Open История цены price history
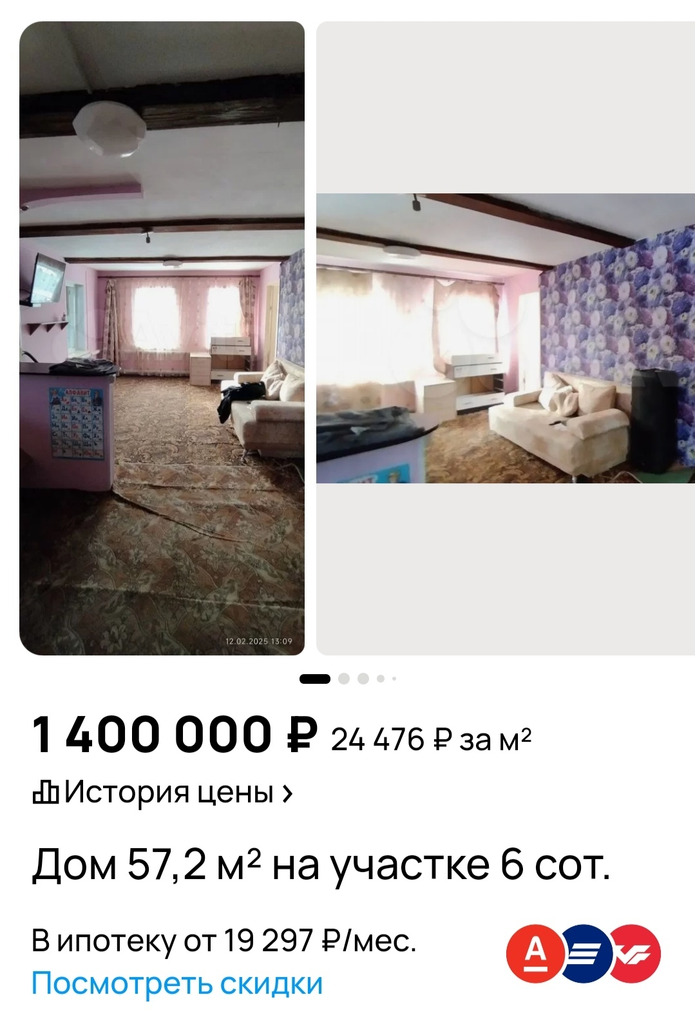The image size is (696, 1024). [163, 793]
